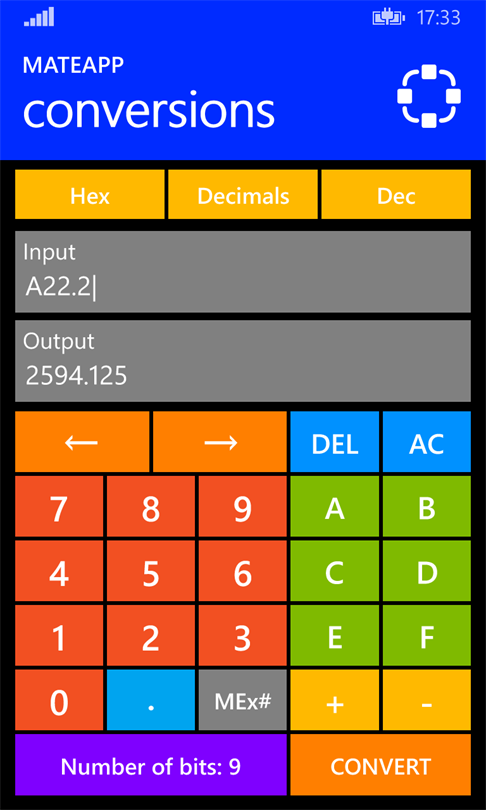Image resolution: width=486 pixels, height=810 pixels.
Task: Change the Number of bits setting
Action: tap(151, 765)
